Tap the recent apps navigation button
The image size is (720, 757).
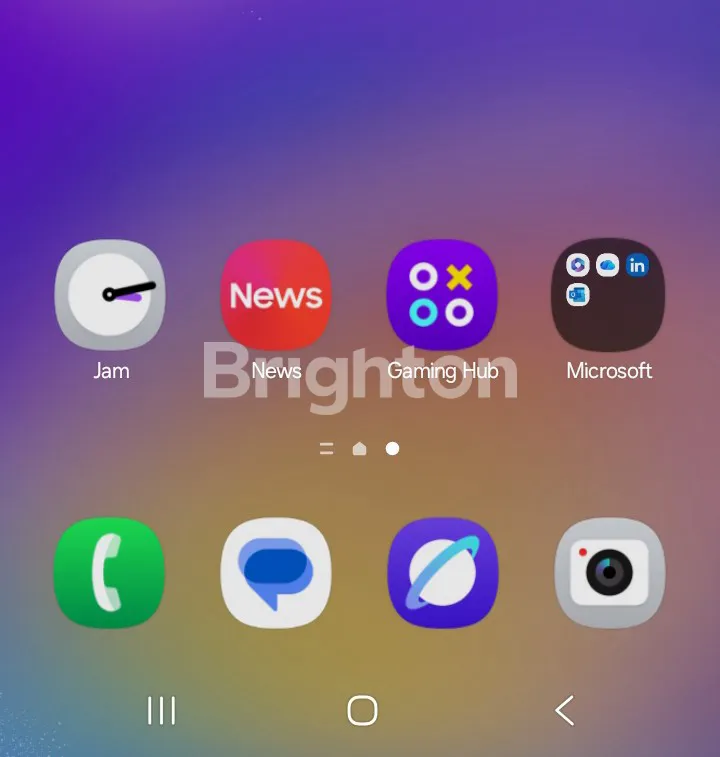[161, 711]
